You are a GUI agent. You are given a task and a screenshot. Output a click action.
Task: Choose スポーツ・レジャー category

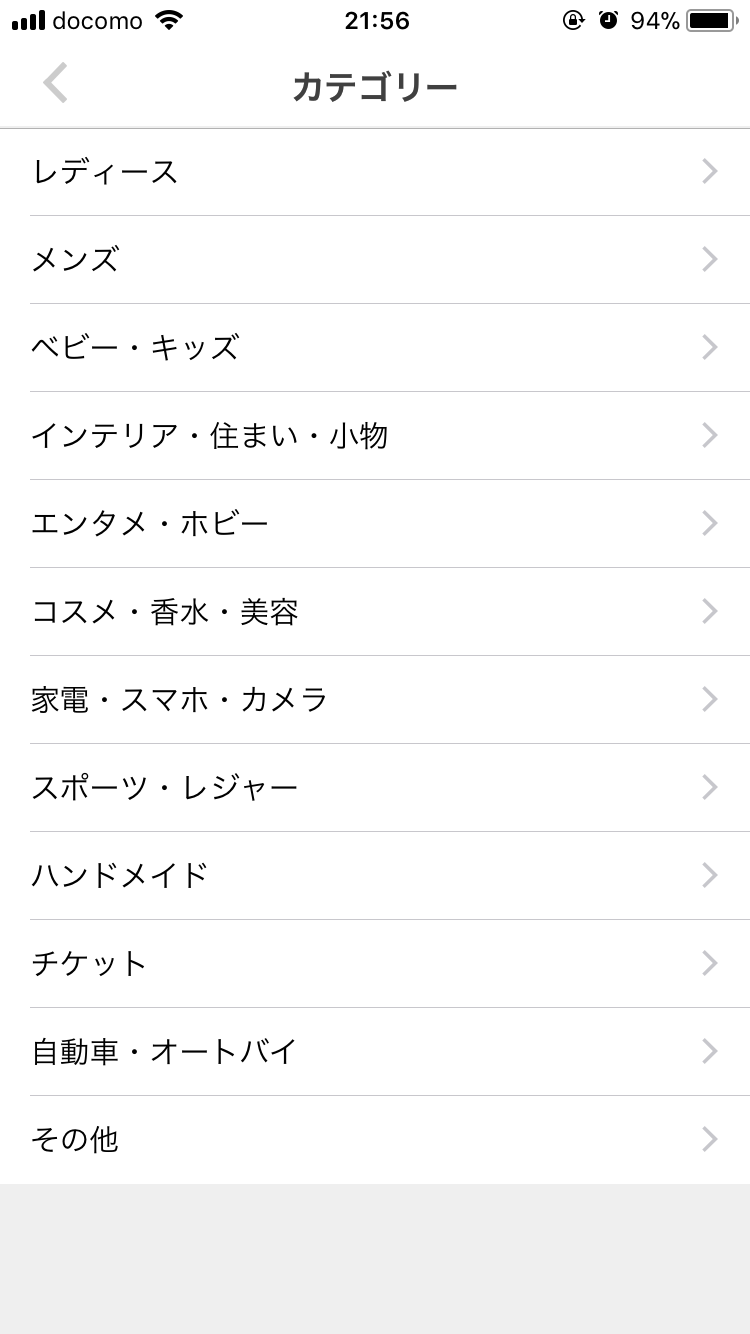coord(375,788)
